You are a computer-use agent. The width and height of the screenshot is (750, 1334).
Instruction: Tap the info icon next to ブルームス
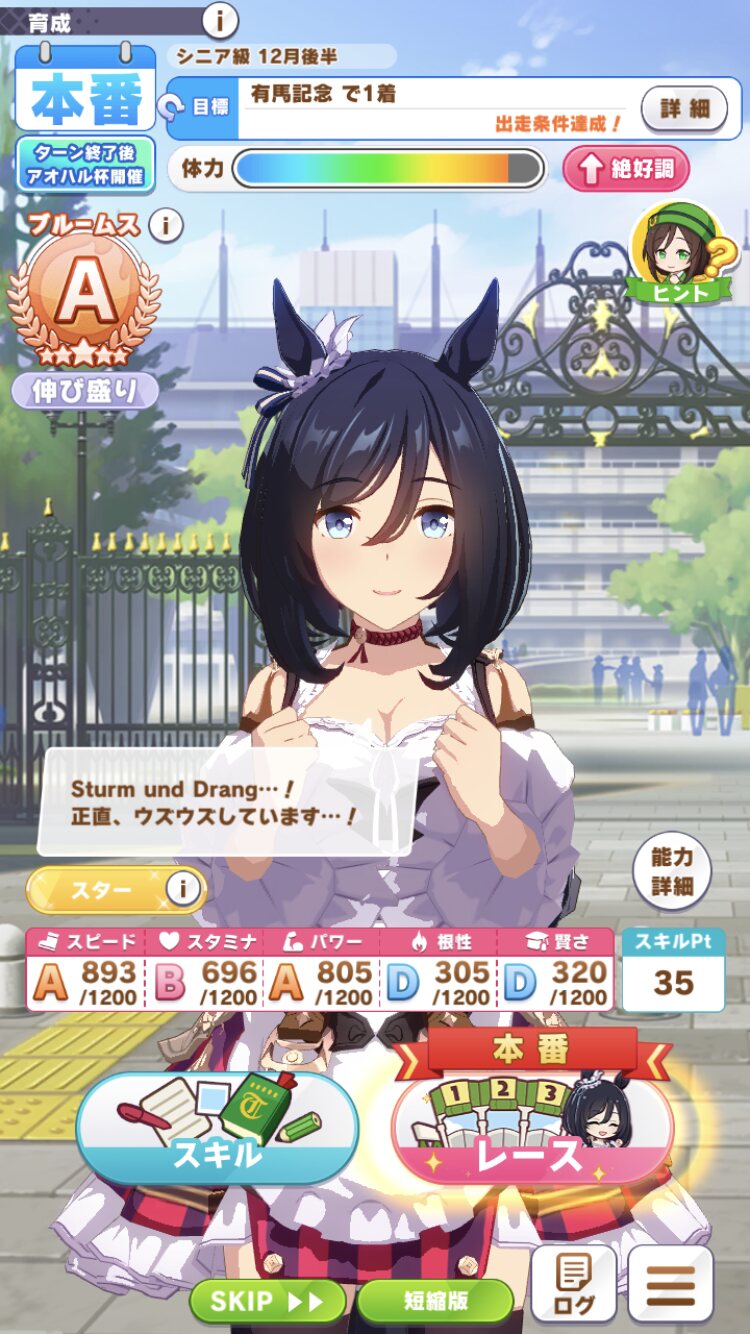pyautogui.click(x=166, y=226)
